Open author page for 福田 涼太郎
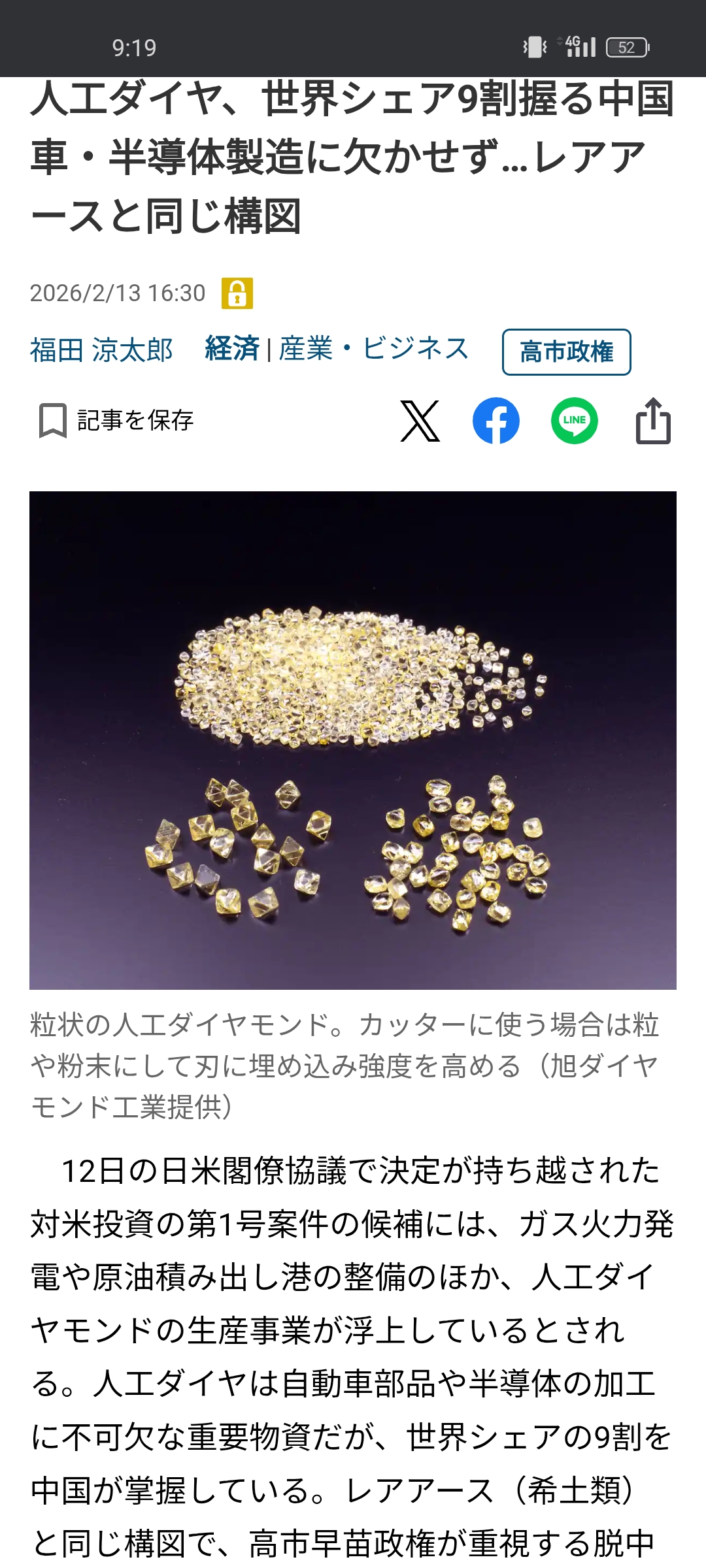Screen dimensions: 706x1568 point(101,350)
